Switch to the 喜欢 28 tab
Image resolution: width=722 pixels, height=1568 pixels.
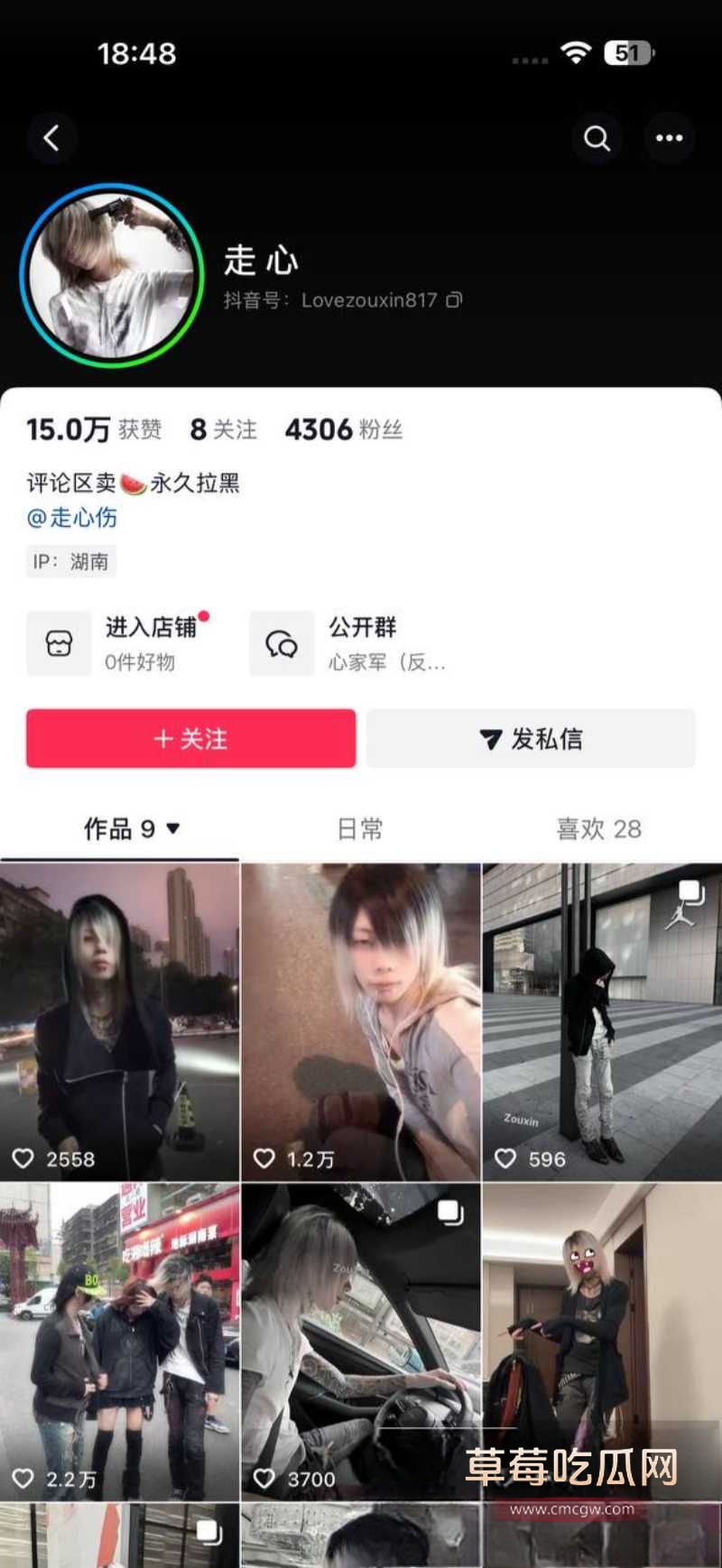[598, 828]
